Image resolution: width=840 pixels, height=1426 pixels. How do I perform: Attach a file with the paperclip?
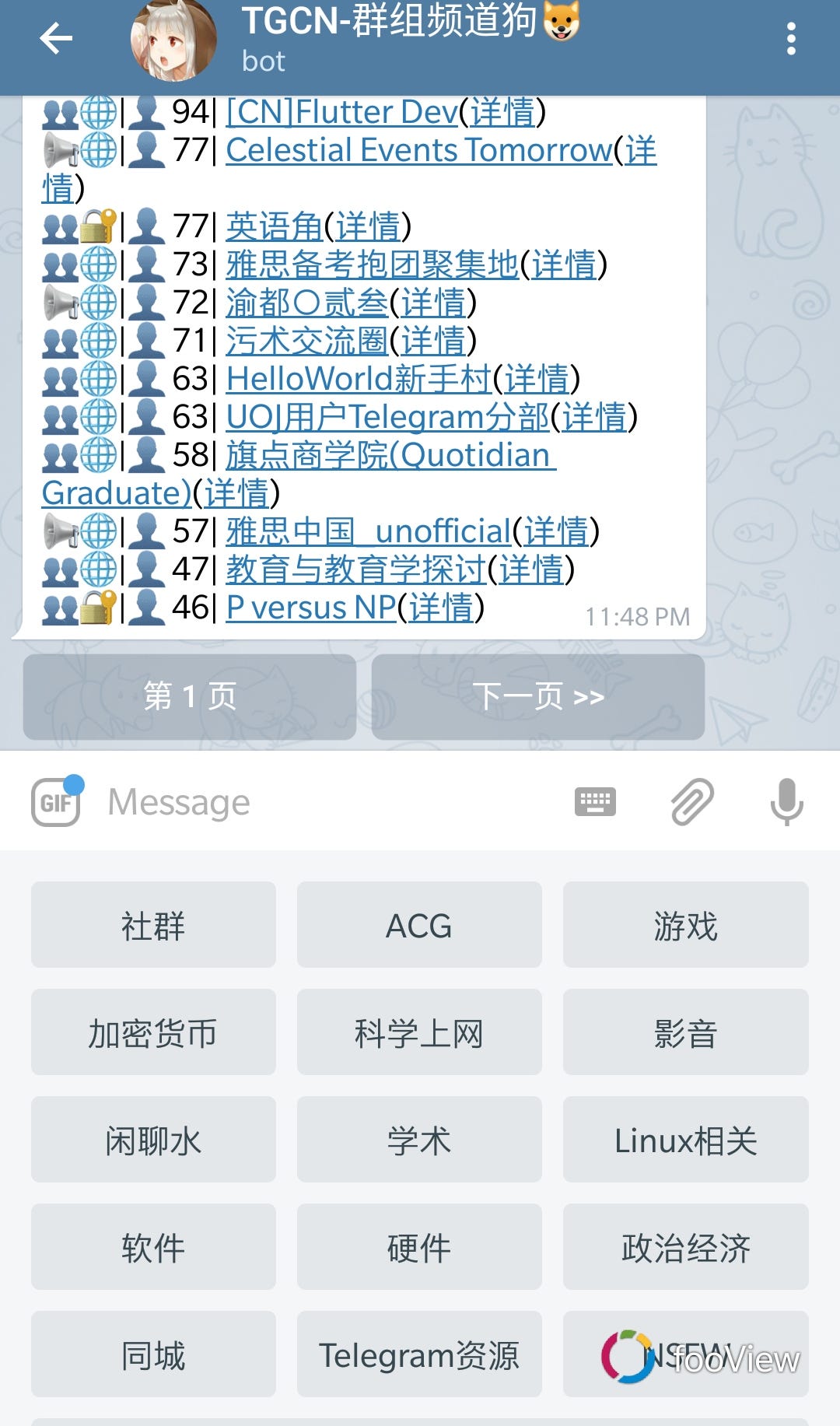click(691, 801)
